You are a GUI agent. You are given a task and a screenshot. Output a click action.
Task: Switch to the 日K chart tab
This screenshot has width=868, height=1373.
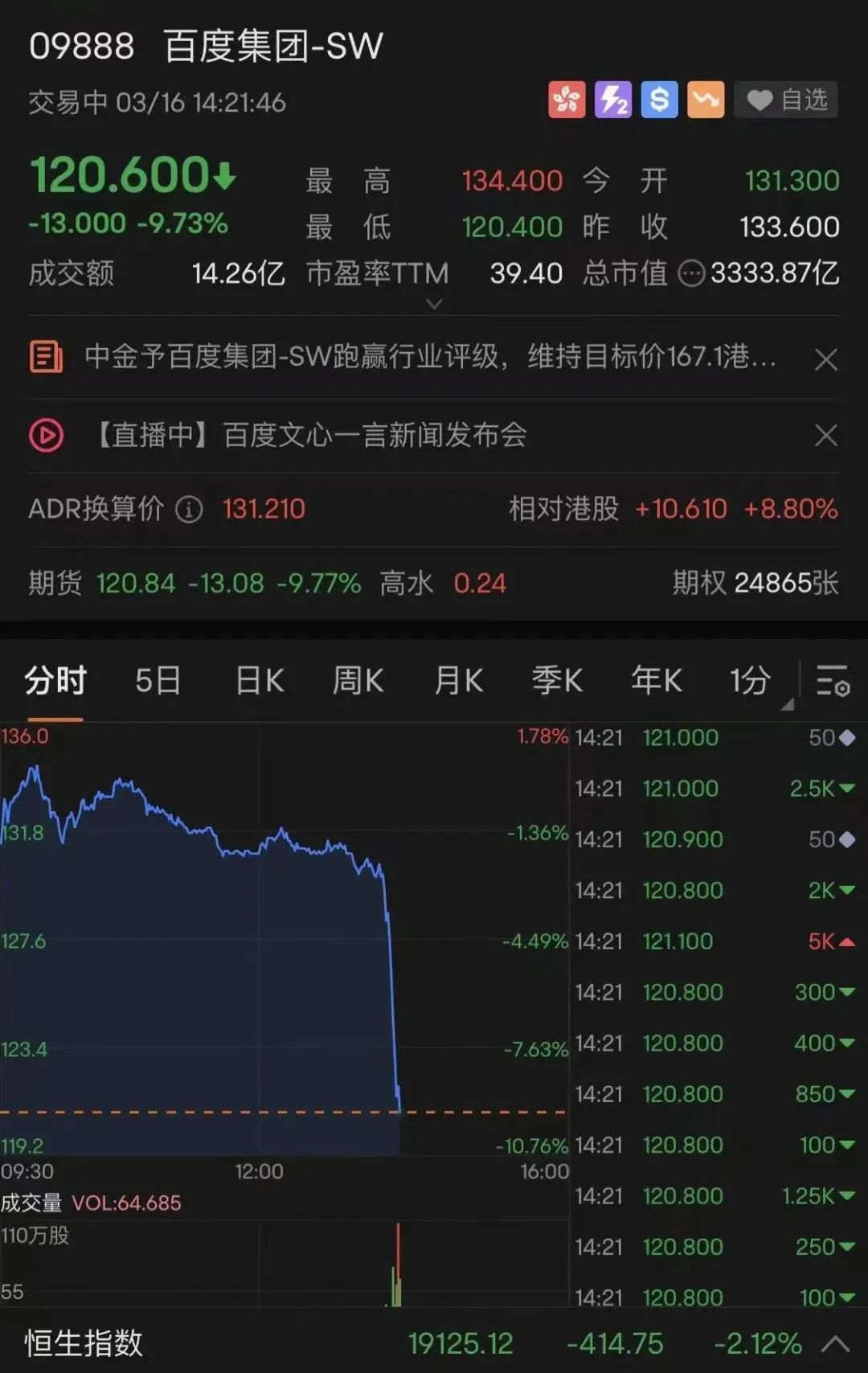coord(260,681)
